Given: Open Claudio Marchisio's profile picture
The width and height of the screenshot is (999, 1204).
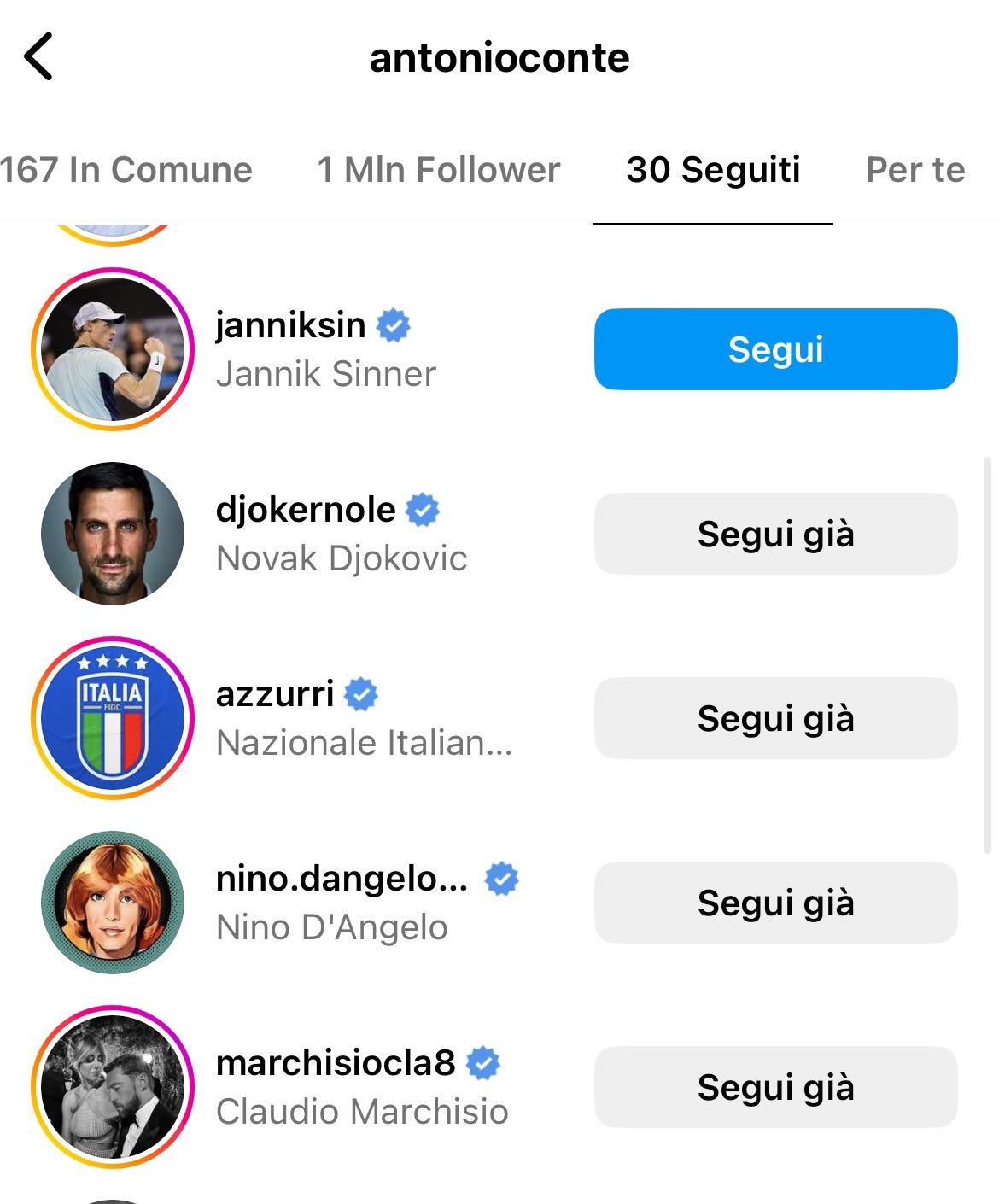Looking at the screenshot, I should pos(113,1086).
